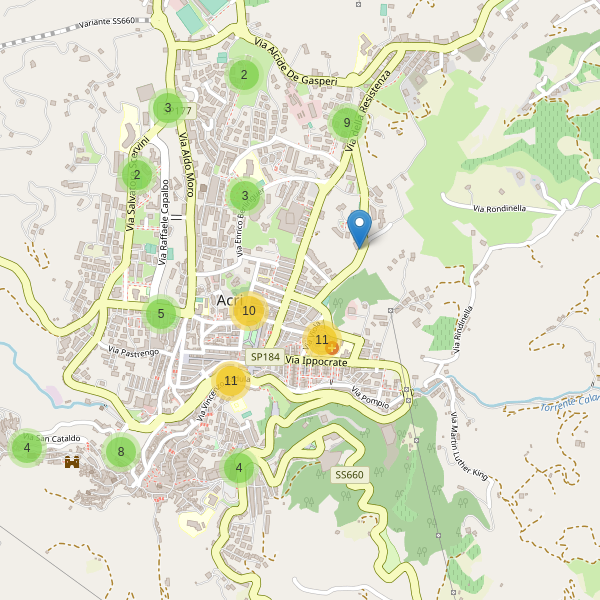Expand the cluster marker showing 8

coord(121,451)
